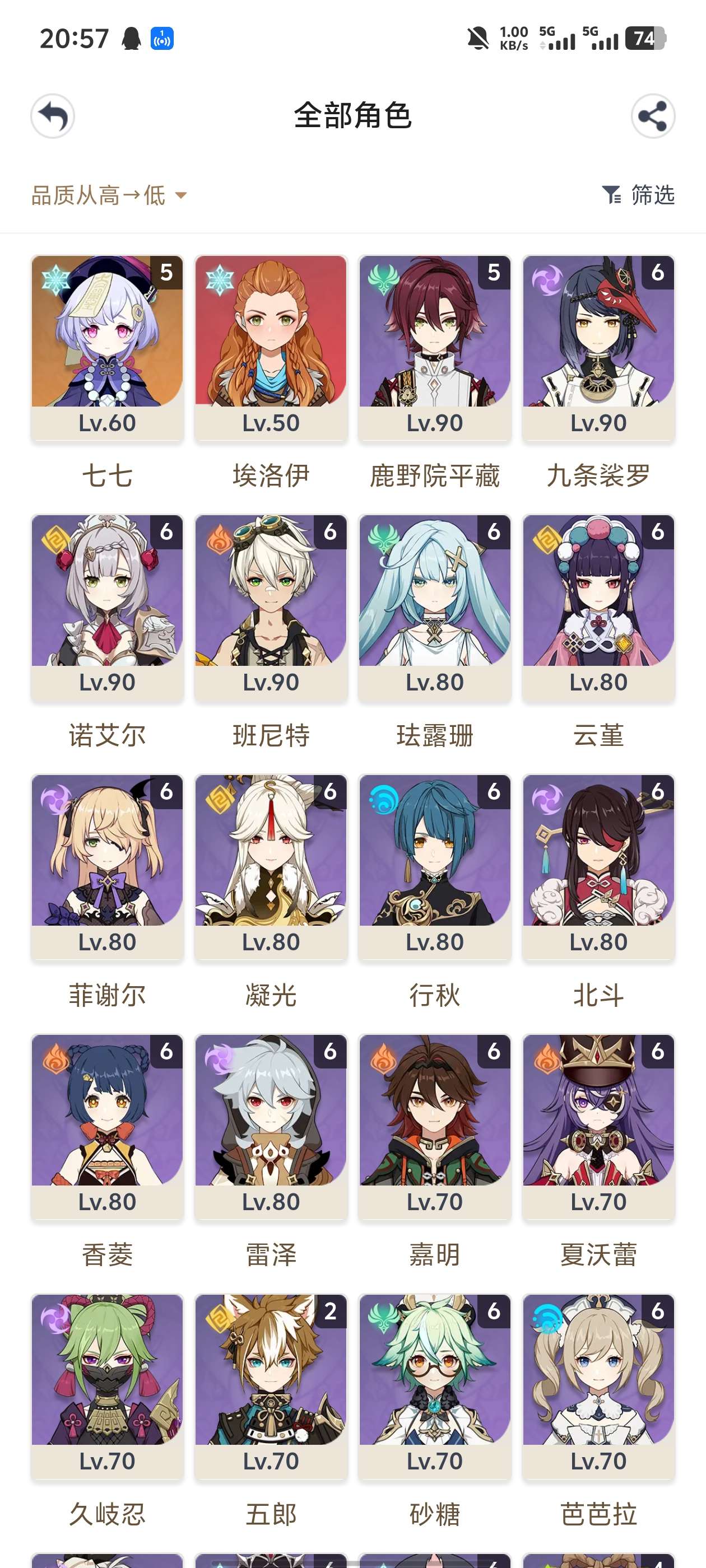Open the 筛选 filter options

click(x=638, y=195)
